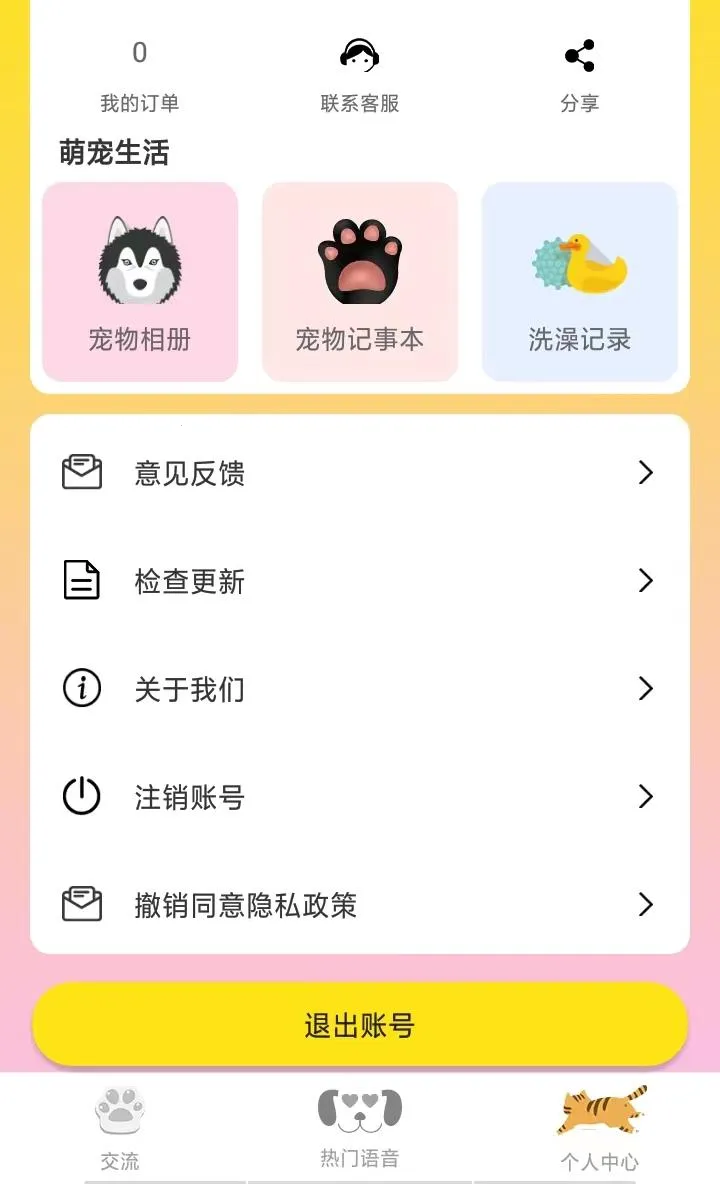Open 撤销同意隐私政策 with its chevron
This screenshot has height=1184, width=720.
[646, 905]
